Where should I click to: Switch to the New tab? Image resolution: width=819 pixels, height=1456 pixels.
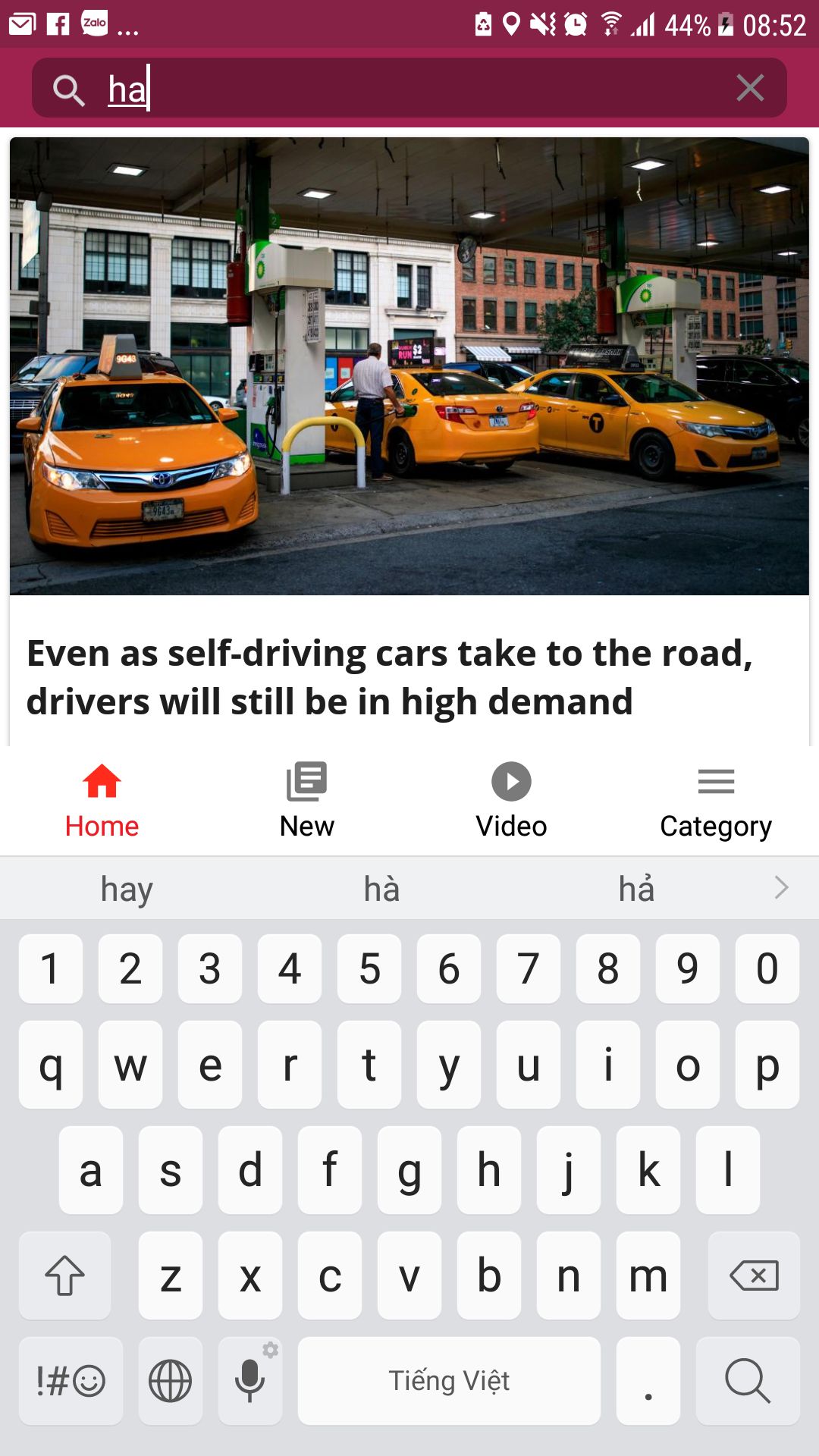(307, 802)
